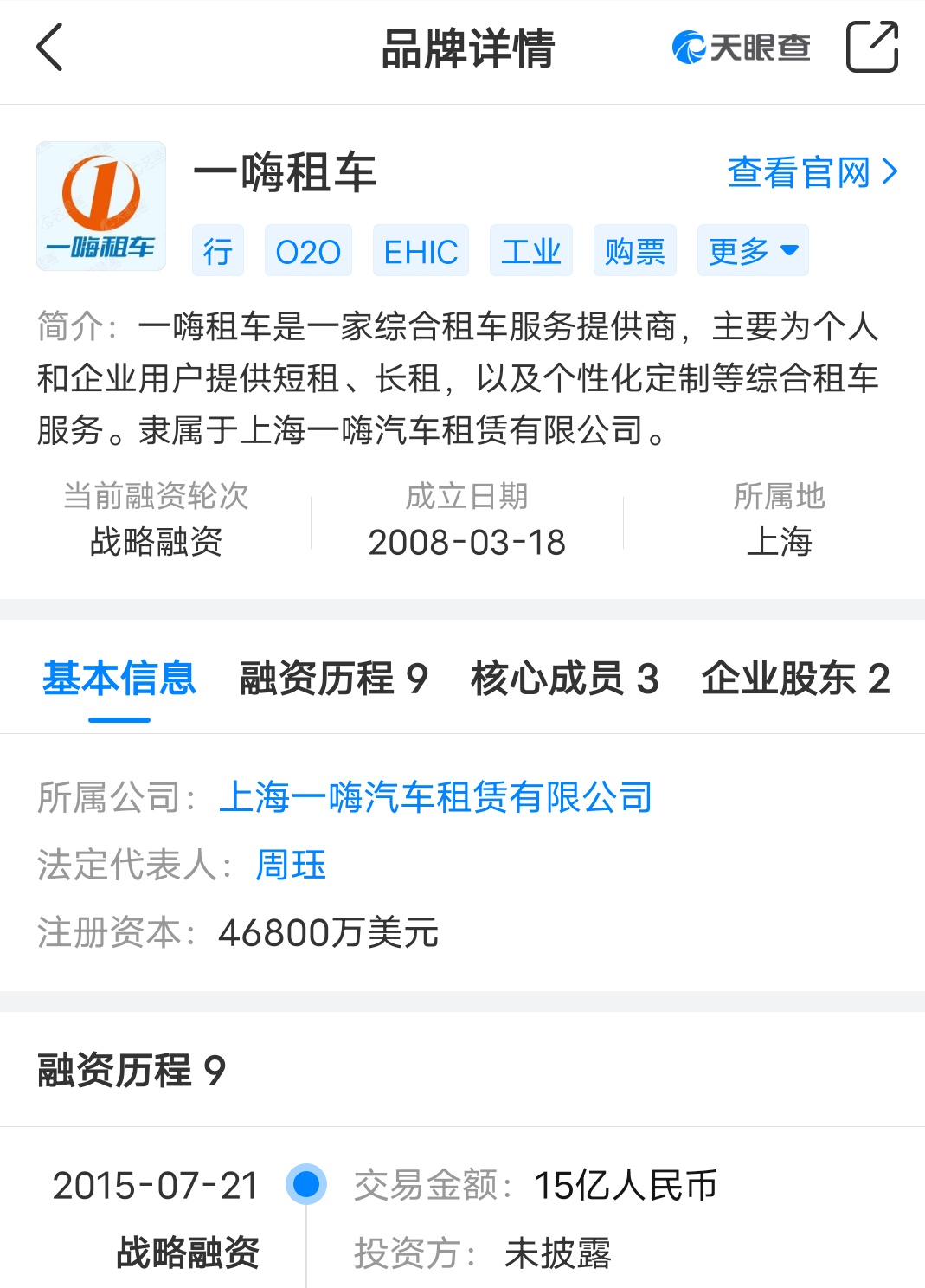Tap the 工业 tag chip
Image resolution: width=925 pixels, height=1288 pixels.
coord(530,251)
